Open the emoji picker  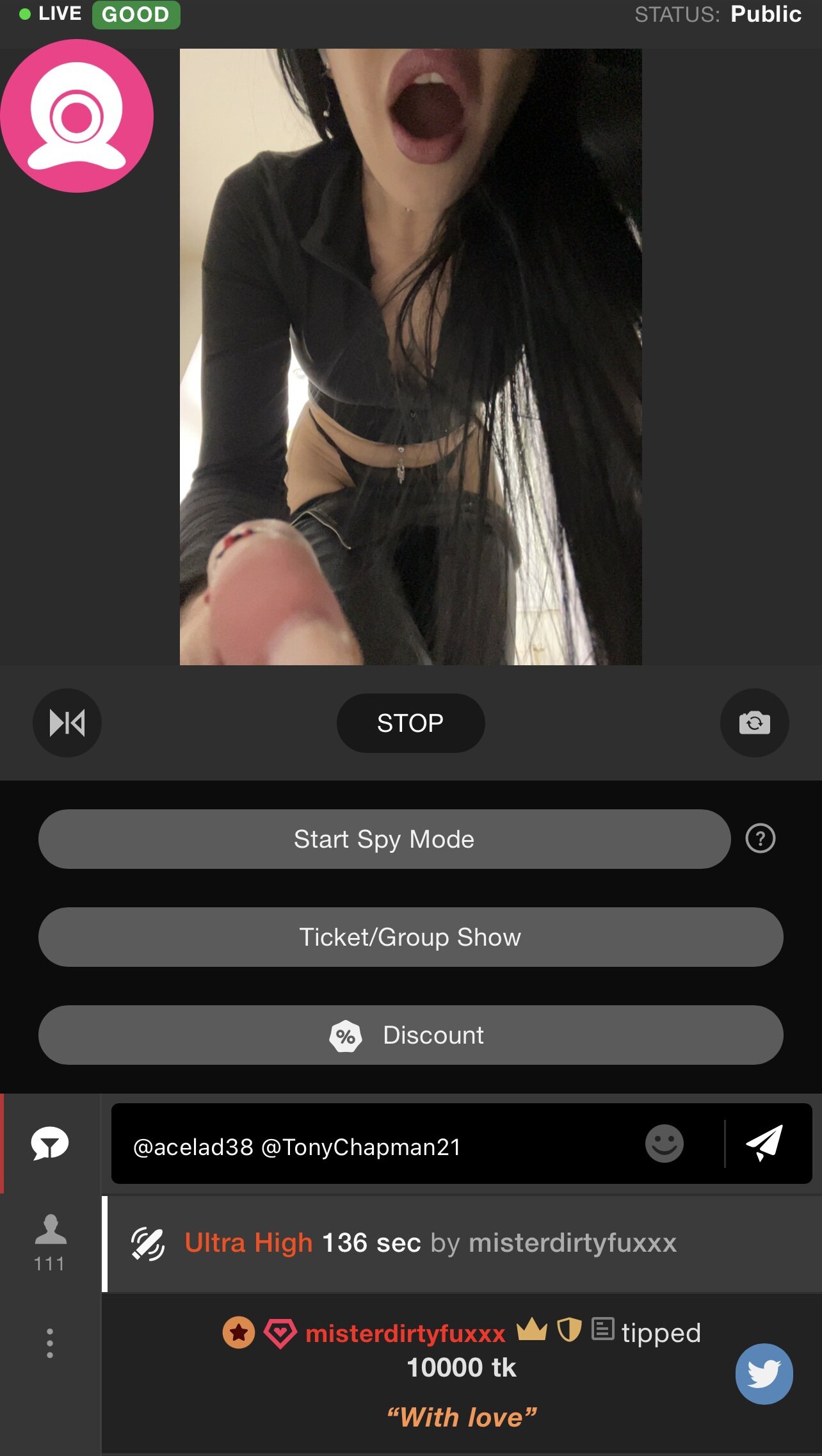click(x=664, y=1144)
